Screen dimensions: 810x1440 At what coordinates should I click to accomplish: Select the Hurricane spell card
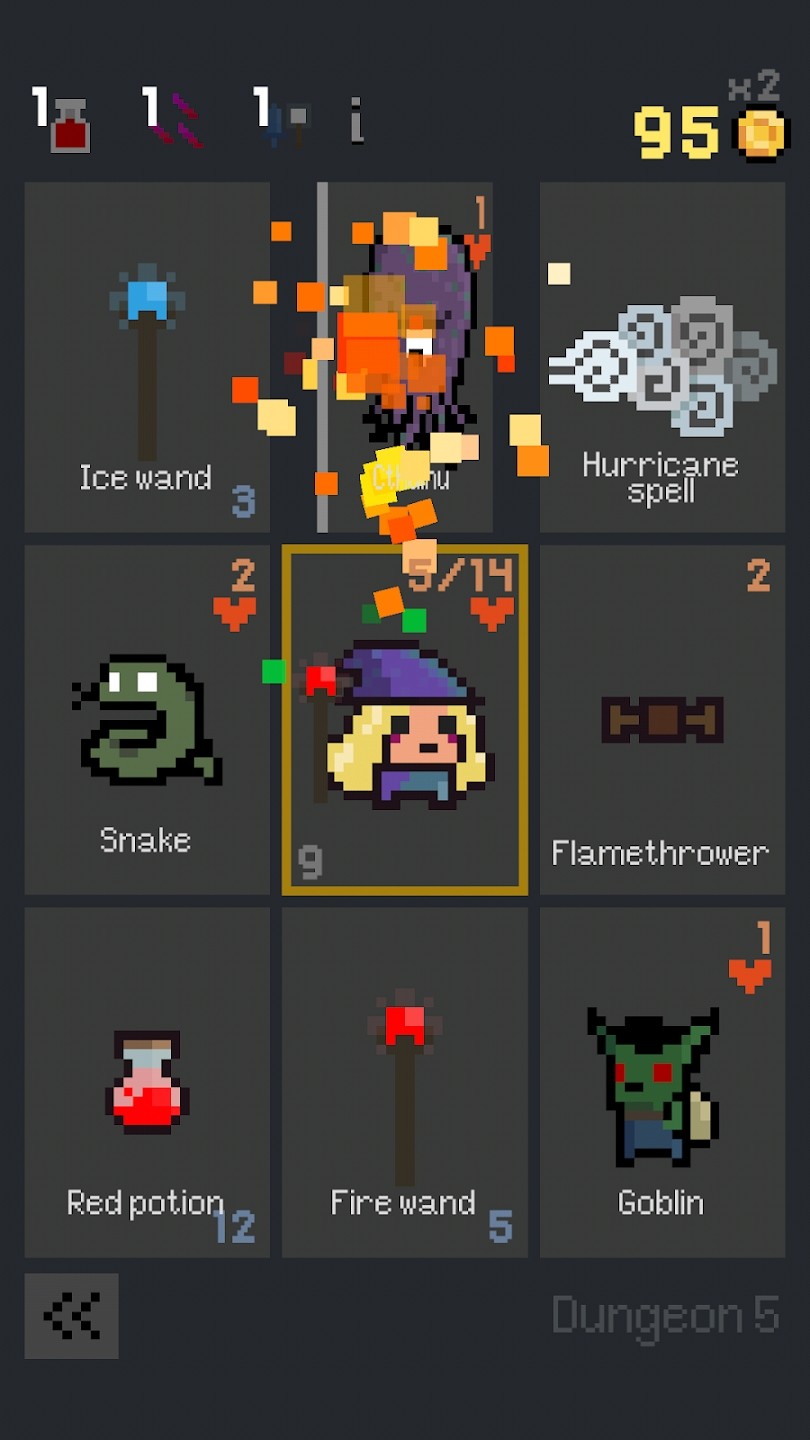[662, 357]
